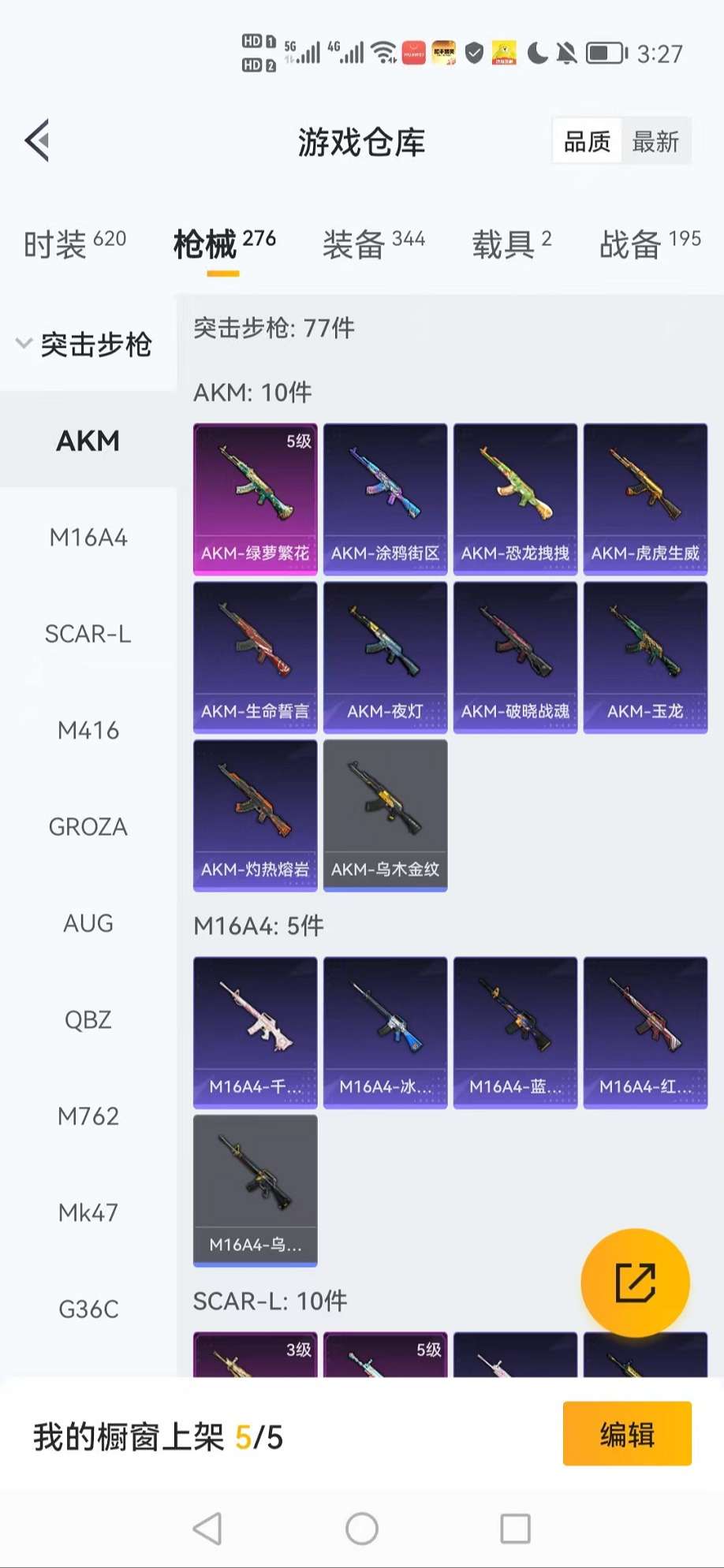724x1568 pixels.
Task: Open the AKM-绿萝繁花 skin card
Action: tap(255, 498)
